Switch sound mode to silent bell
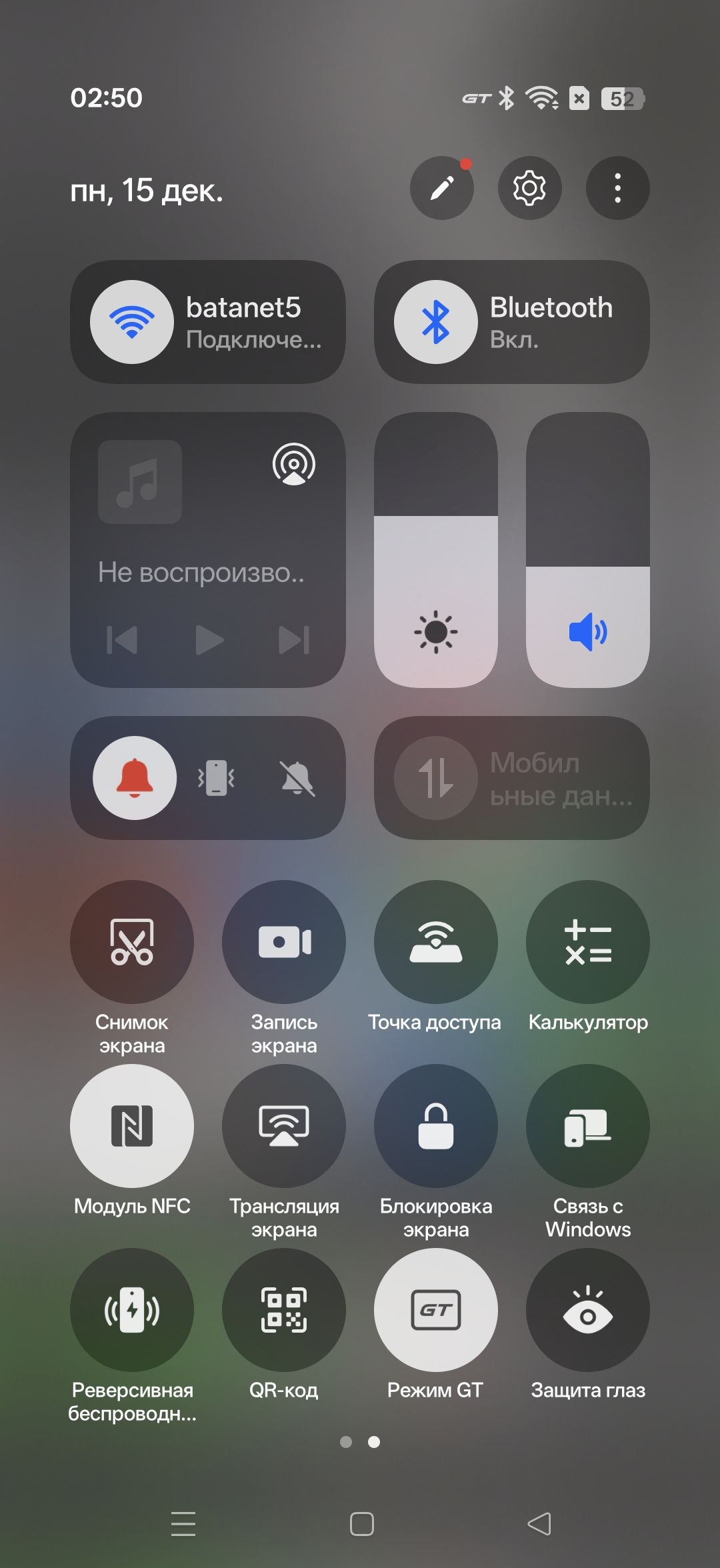720x1568 pixels. pyautogui.click(x=297, y=778)
